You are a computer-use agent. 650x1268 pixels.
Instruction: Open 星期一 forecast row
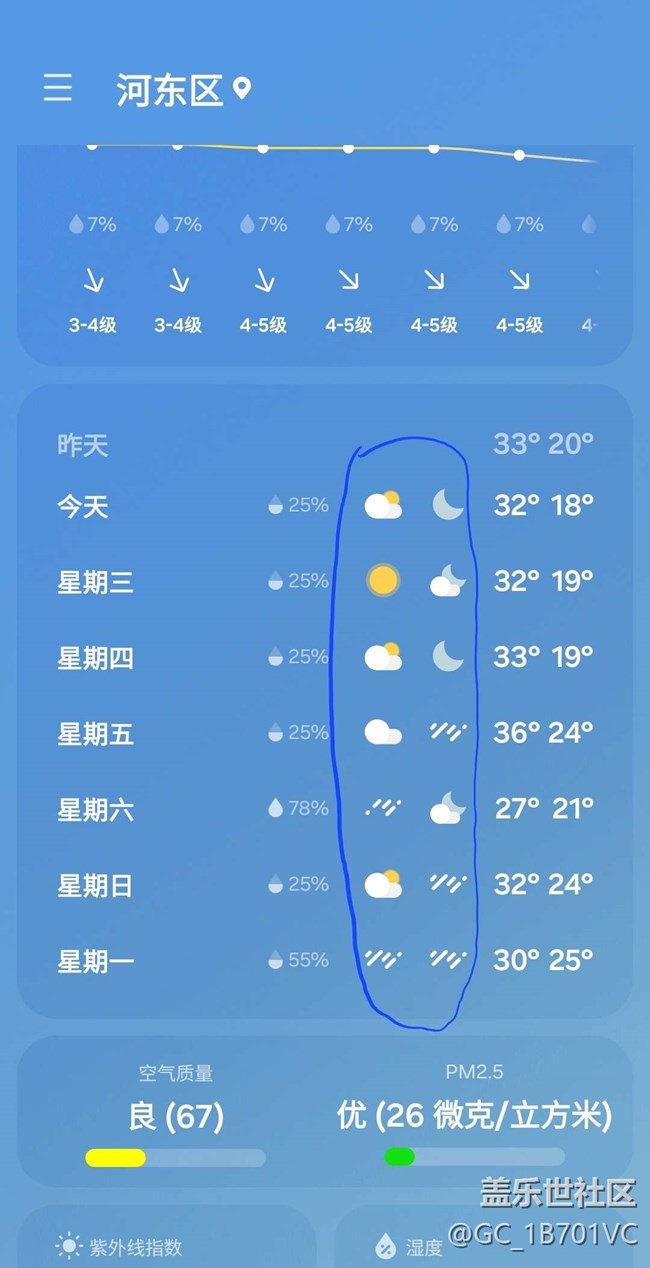(x=325, y=961)
